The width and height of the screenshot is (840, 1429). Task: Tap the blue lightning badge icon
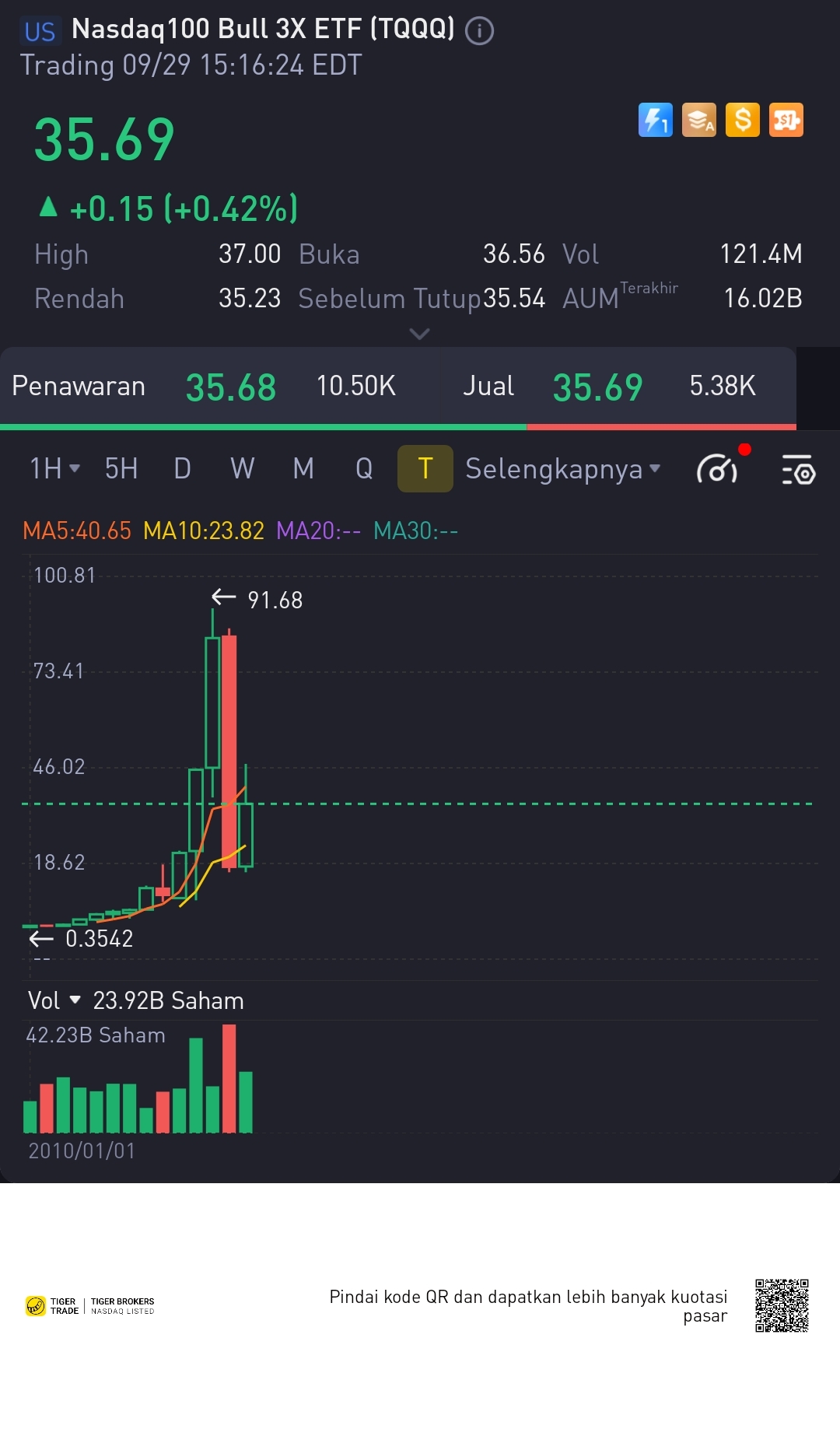tap(655, 121)
